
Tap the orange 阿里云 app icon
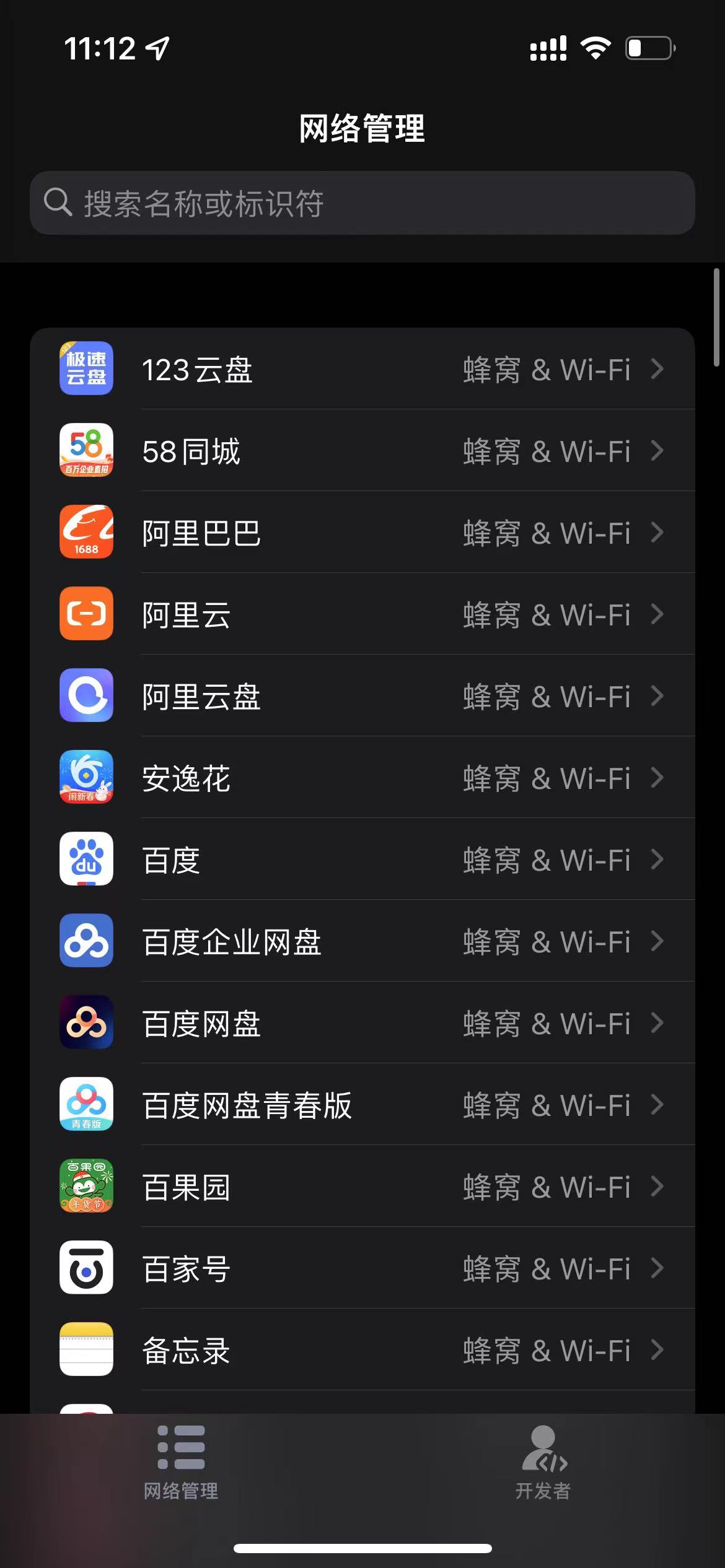click(86, 614)
